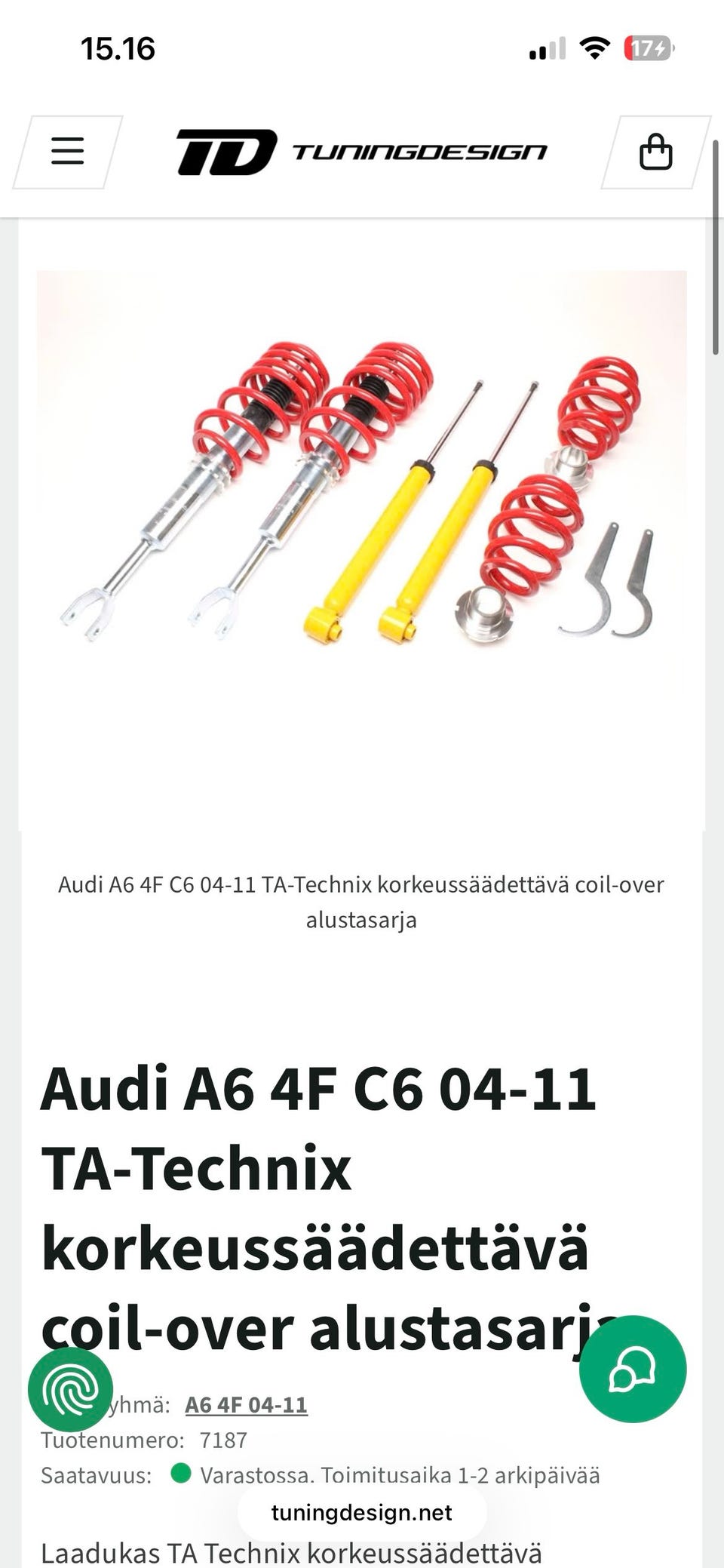Open the A6 4F 04-11 category link
The height and width of the screenshot is (1568, 724).
click(x=246, y=1404)
